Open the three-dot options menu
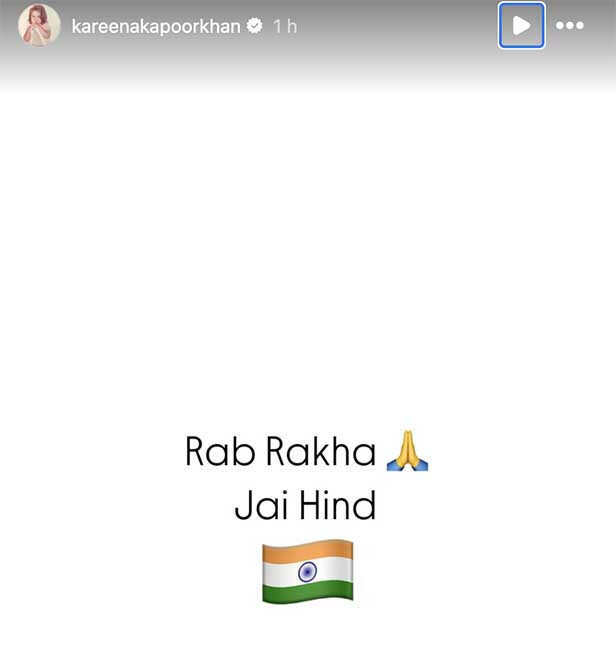The image size is (616, 670). point(570,26)
